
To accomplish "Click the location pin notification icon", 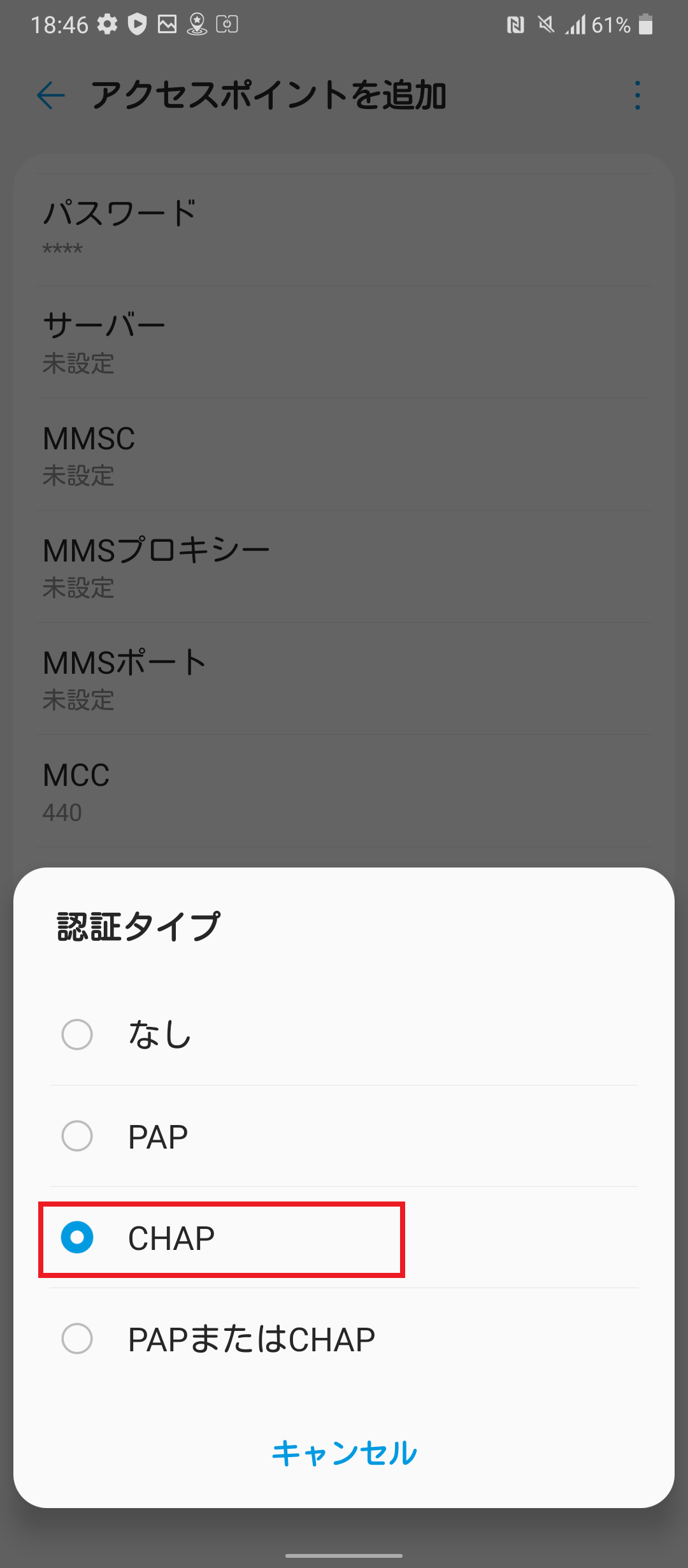I will click(197, 24).
